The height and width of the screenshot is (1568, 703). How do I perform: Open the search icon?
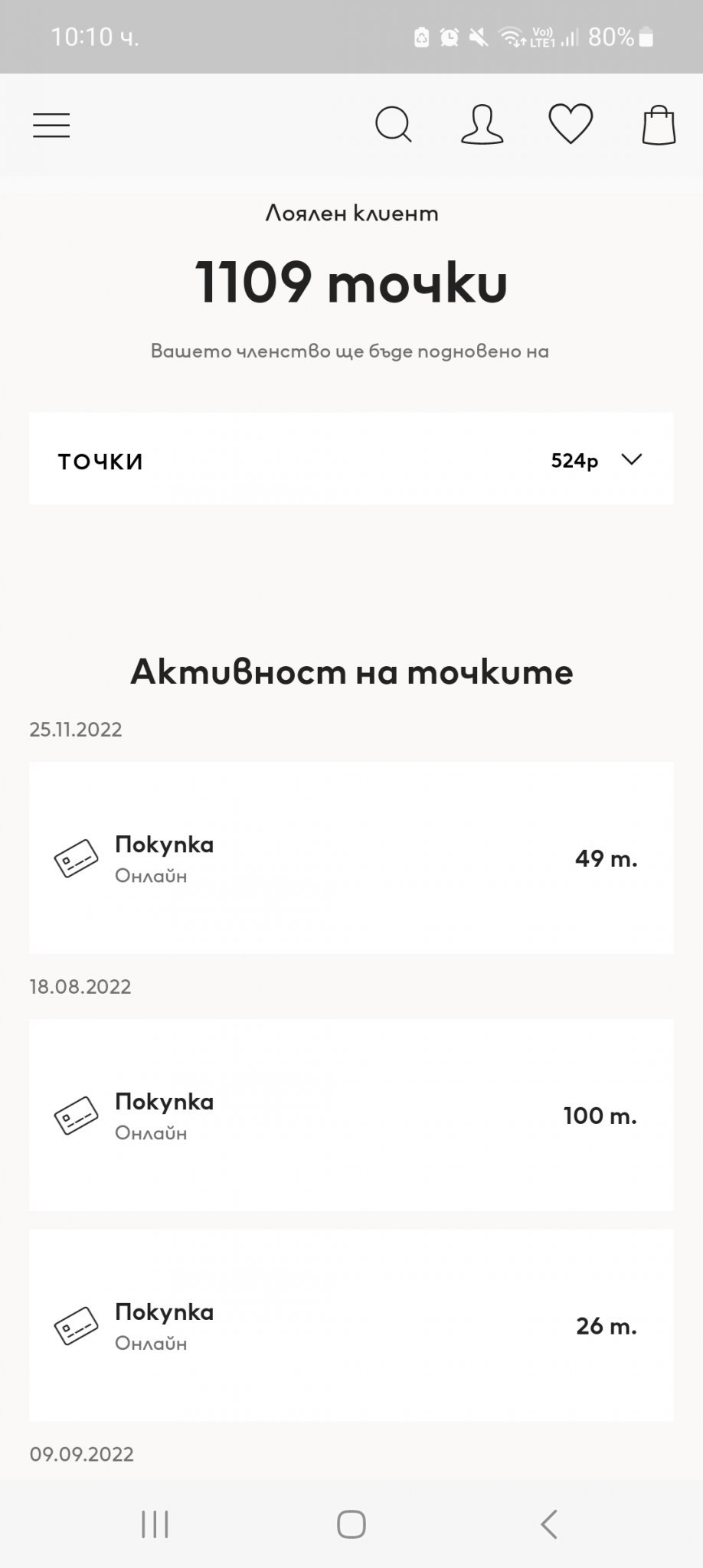click(394, 124)
